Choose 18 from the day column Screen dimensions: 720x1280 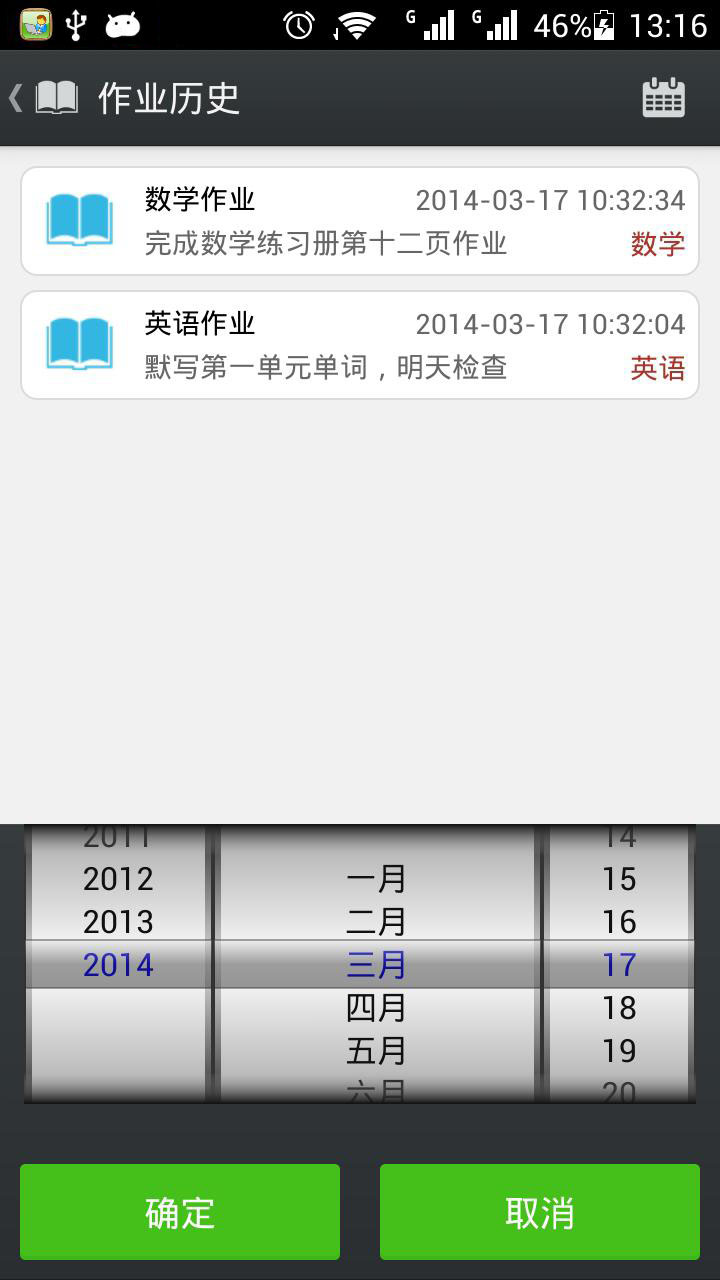tap(620, 1007)
